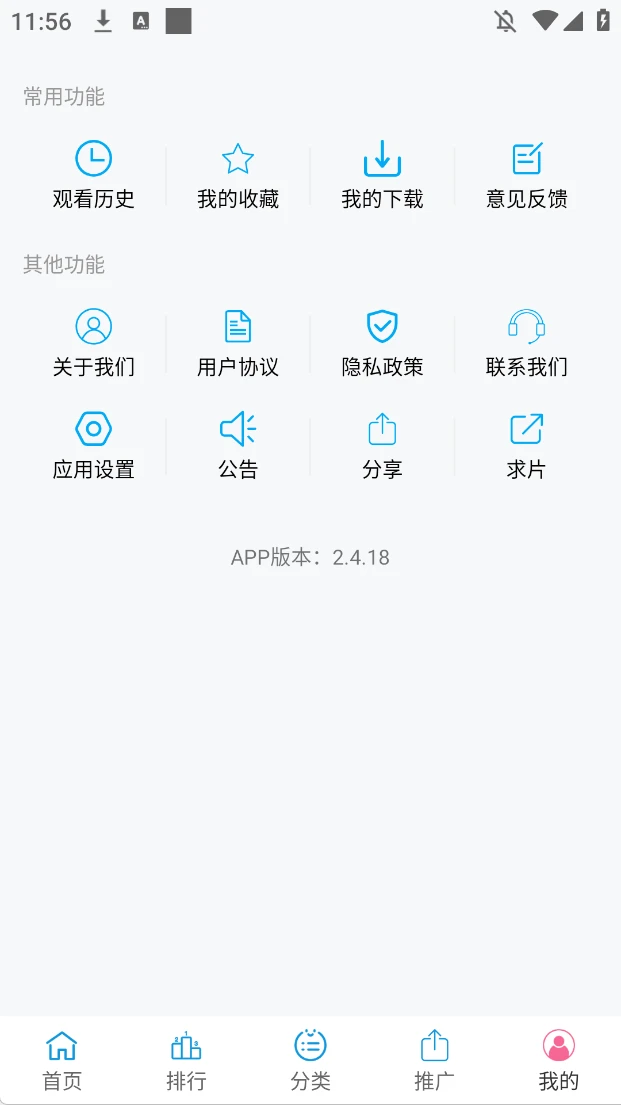Switch to the 分类 categories tab
The height and width of the screenshot is (1105, 621).
310,1060
